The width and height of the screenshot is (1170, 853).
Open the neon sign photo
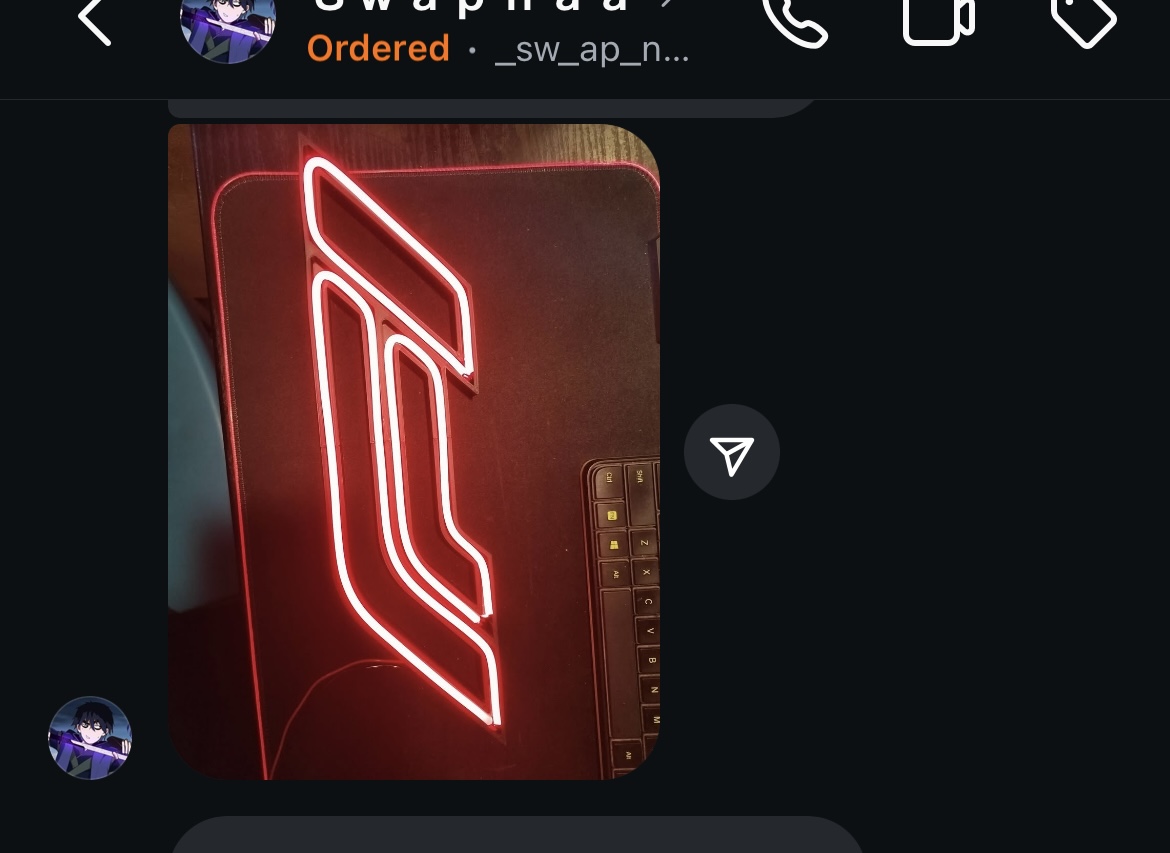413,451
